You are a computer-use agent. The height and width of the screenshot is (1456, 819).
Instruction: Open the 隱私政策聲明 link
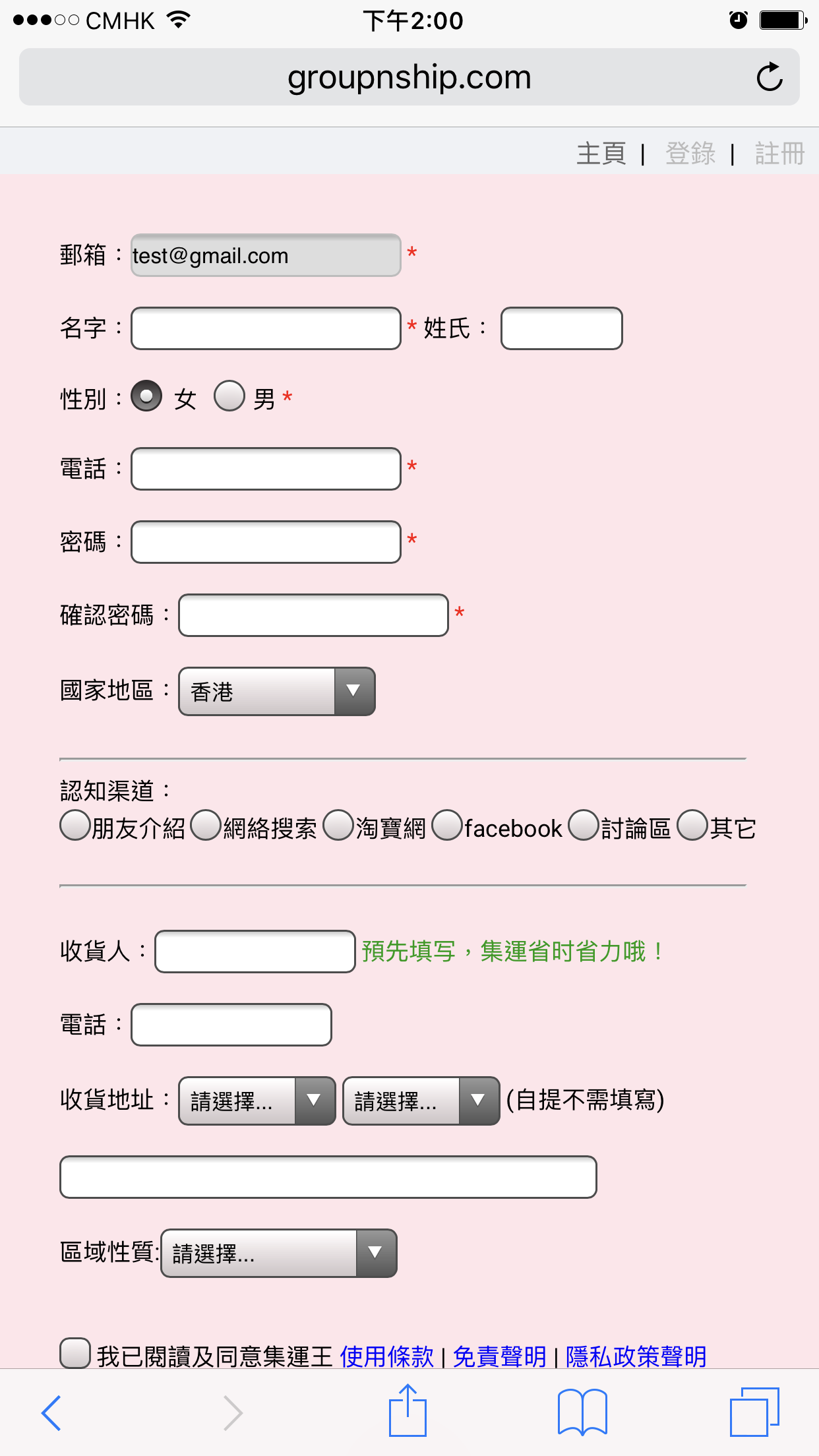click(x=636, y=1357)
